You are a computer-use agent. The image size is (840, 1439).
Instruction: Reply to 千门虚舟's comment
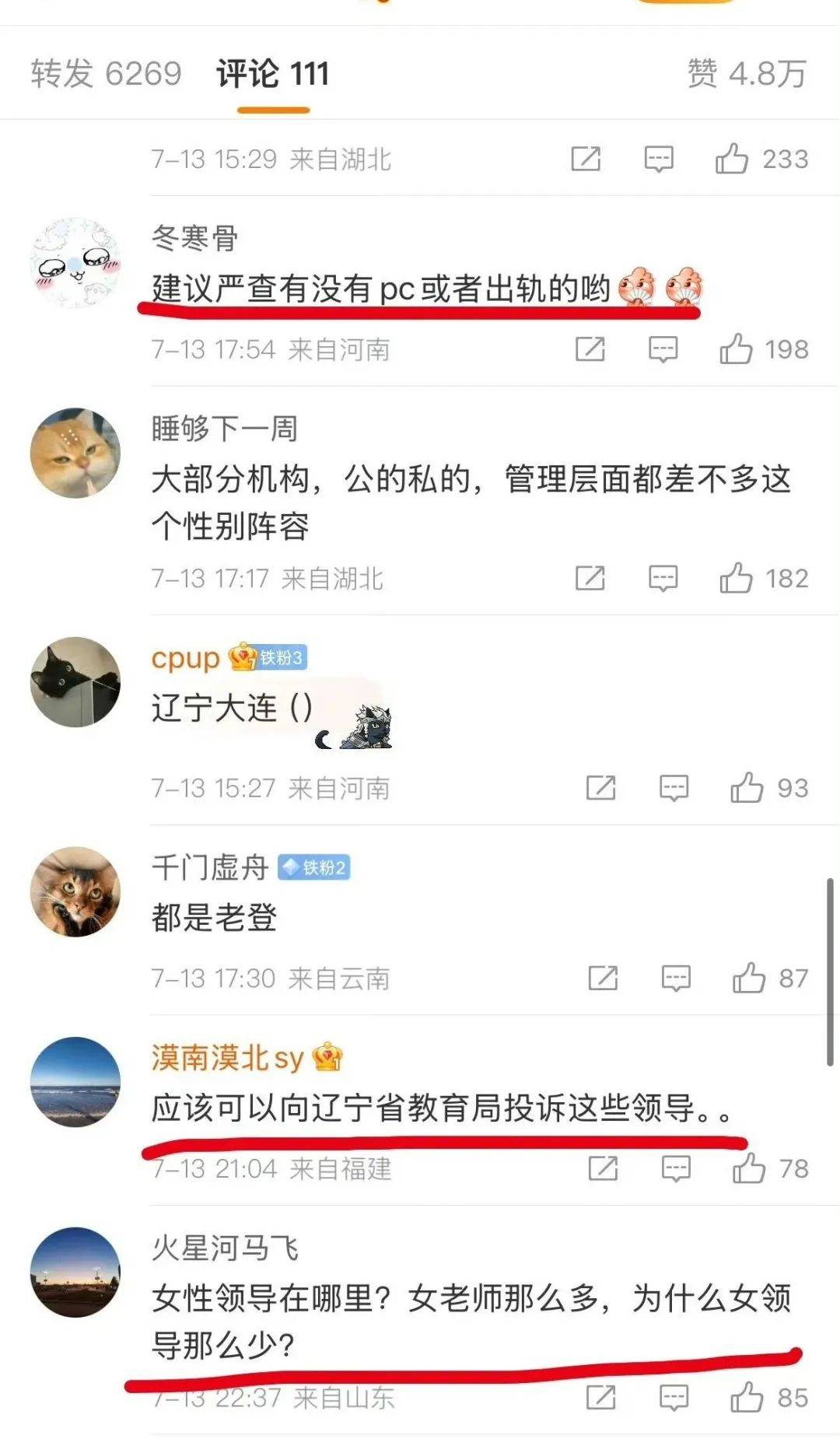click(675, 978)
